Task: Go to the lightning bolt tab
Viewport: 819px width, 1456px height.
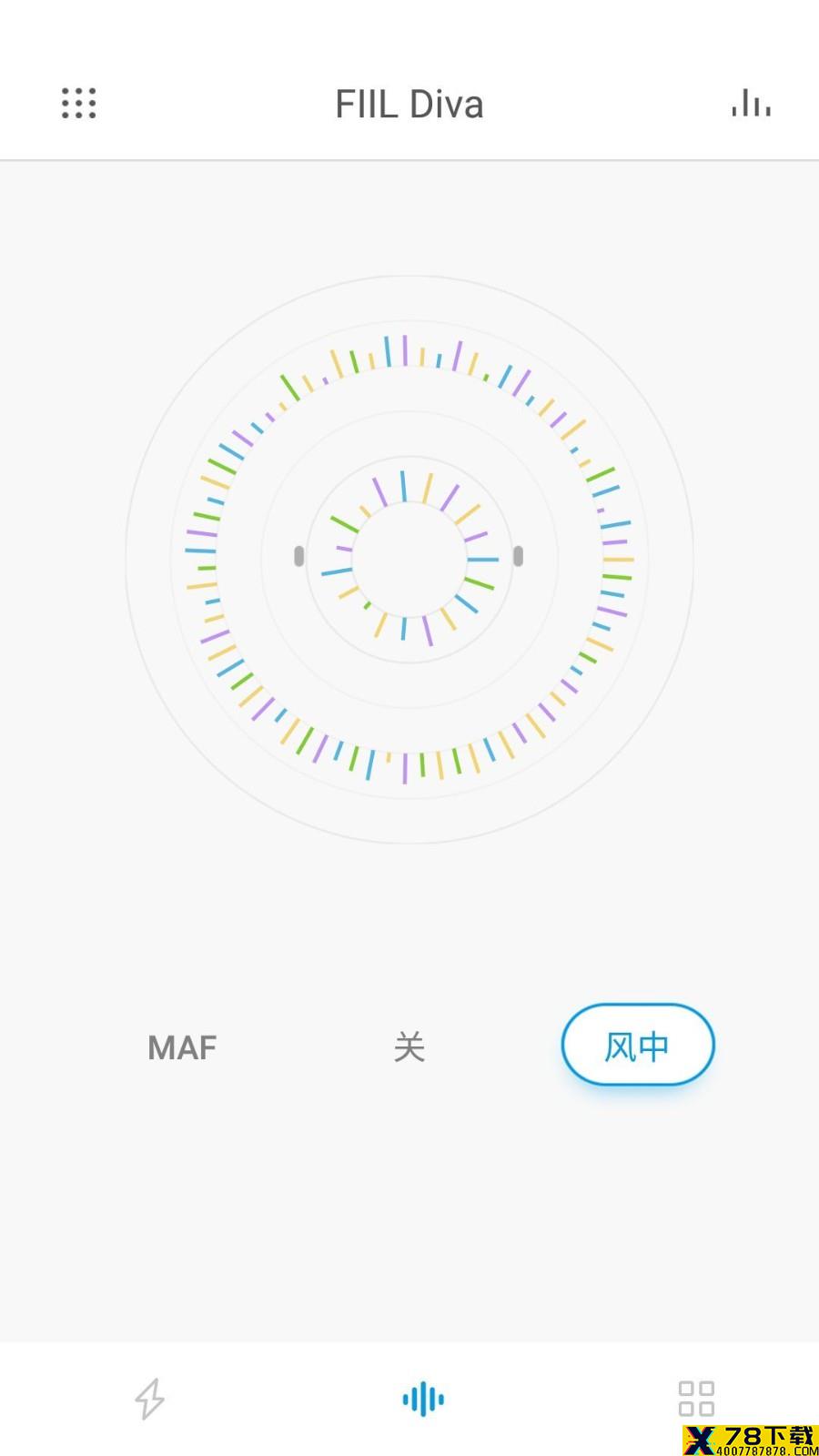Action: pyautogui.click(x=150, y=1399)
